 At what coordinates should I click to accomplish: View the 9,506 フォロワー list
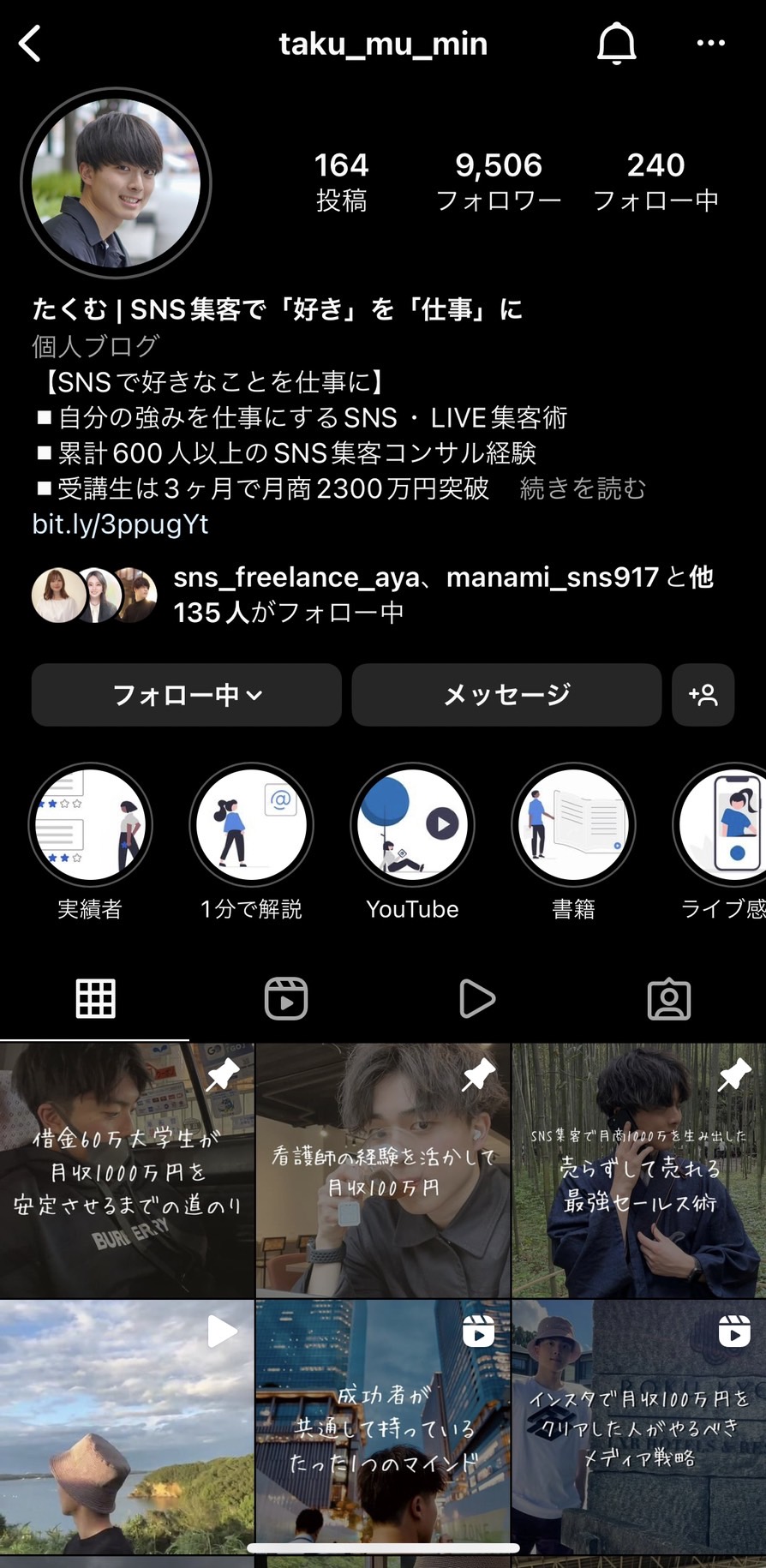(499, 182)
